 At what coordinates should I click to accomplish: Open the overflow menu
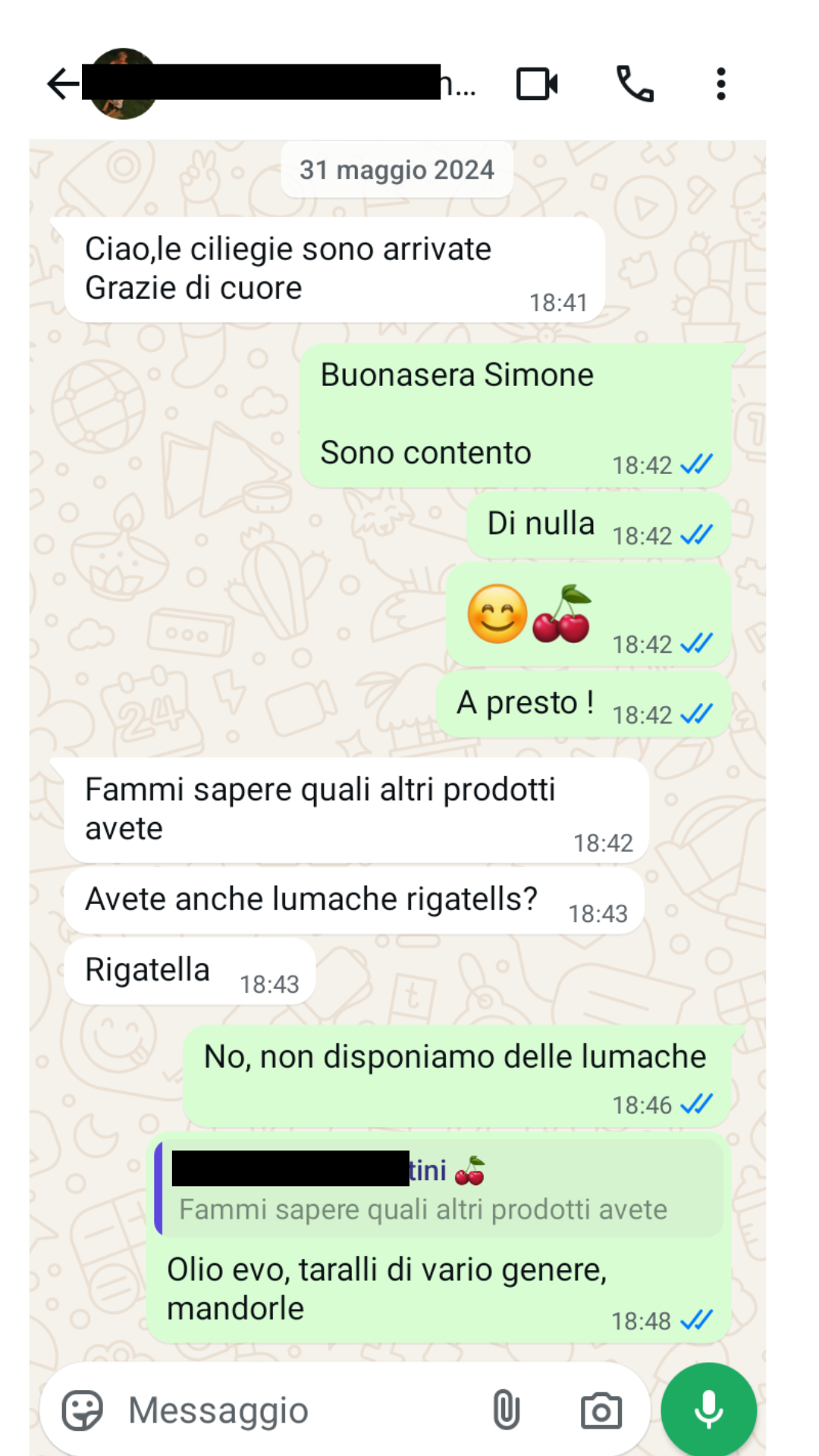click(x=720, y=83)
